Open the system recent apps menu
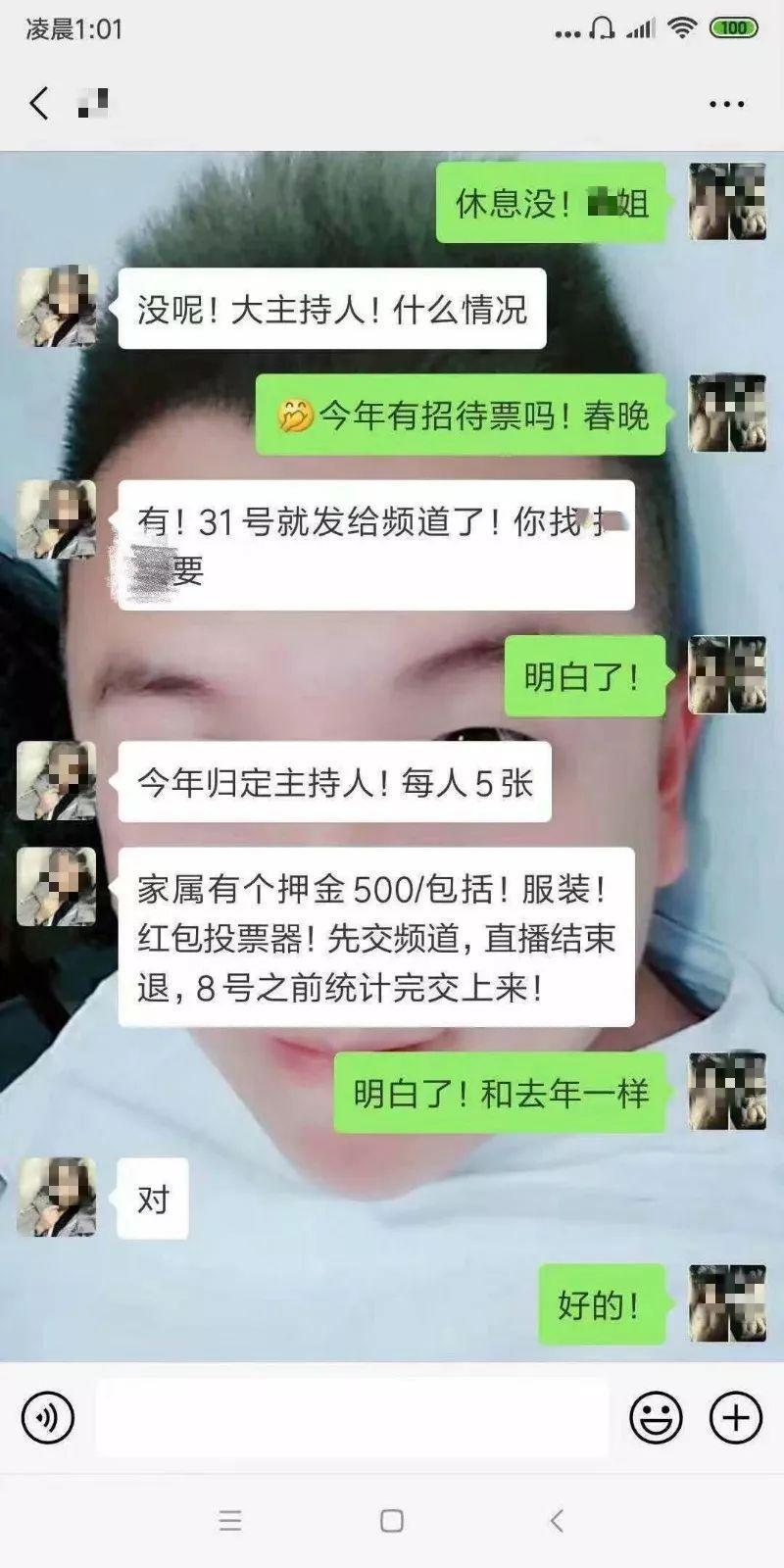 [x=230, y=1521]
